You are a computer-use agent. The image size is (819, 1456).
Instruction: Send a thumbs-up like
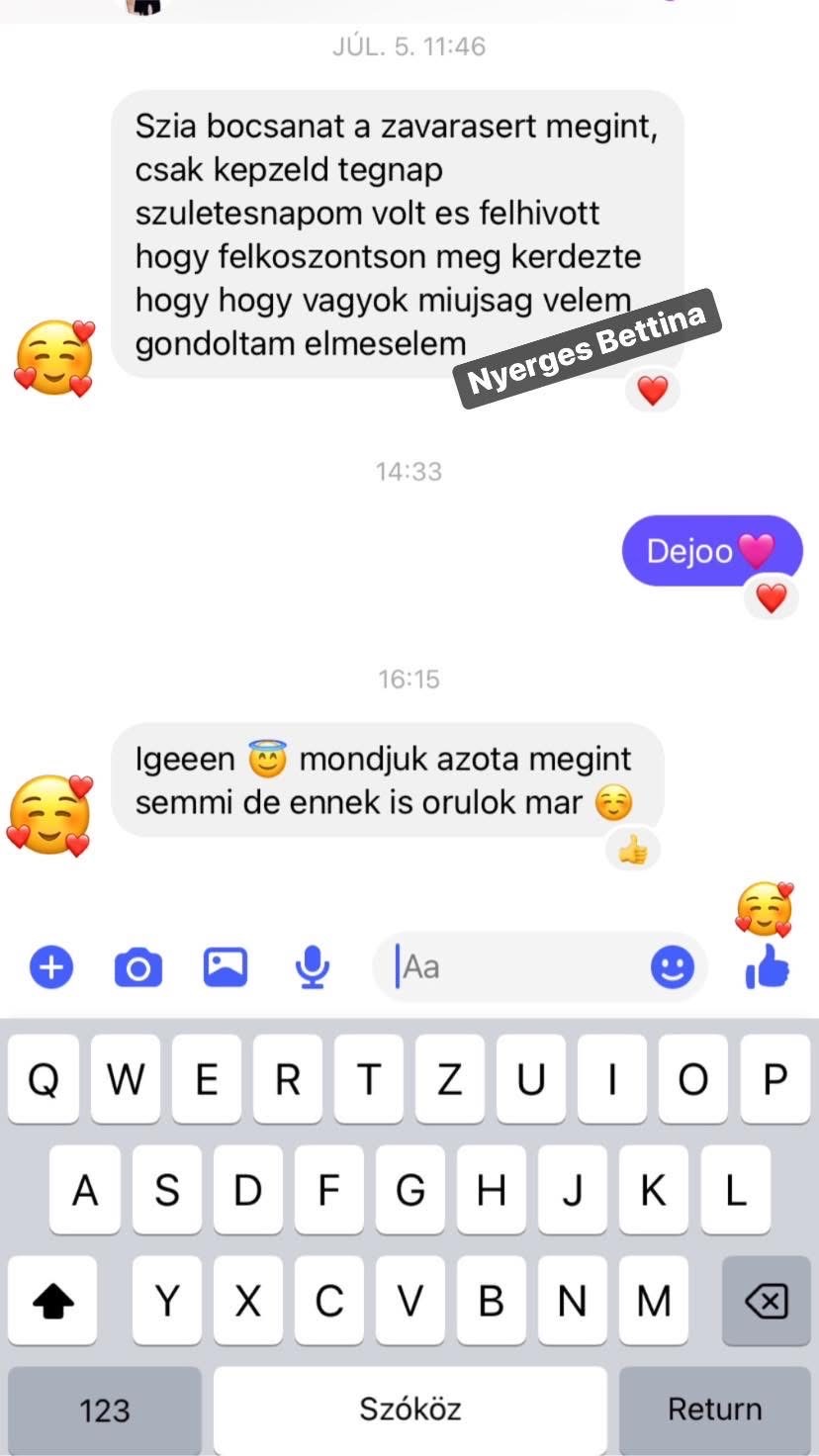[767, 966]
